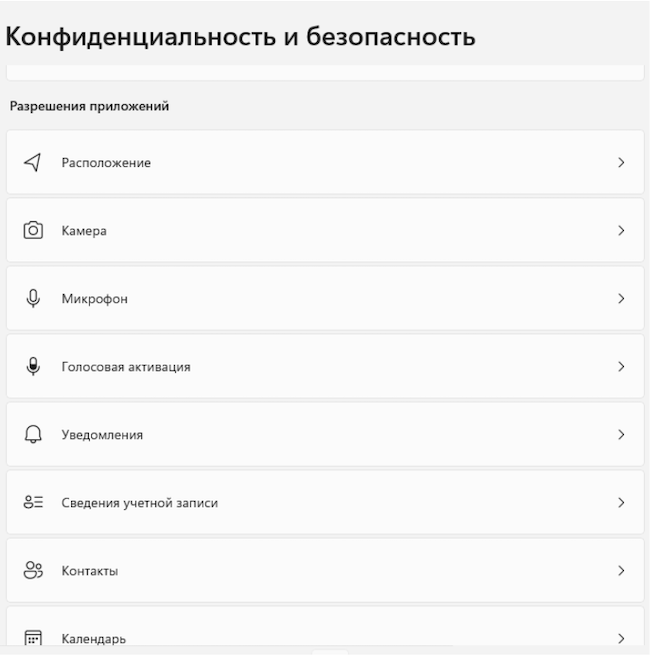Go to Микрофон permissions
This screenshot has height=659, width=650.
pos(325,298)
